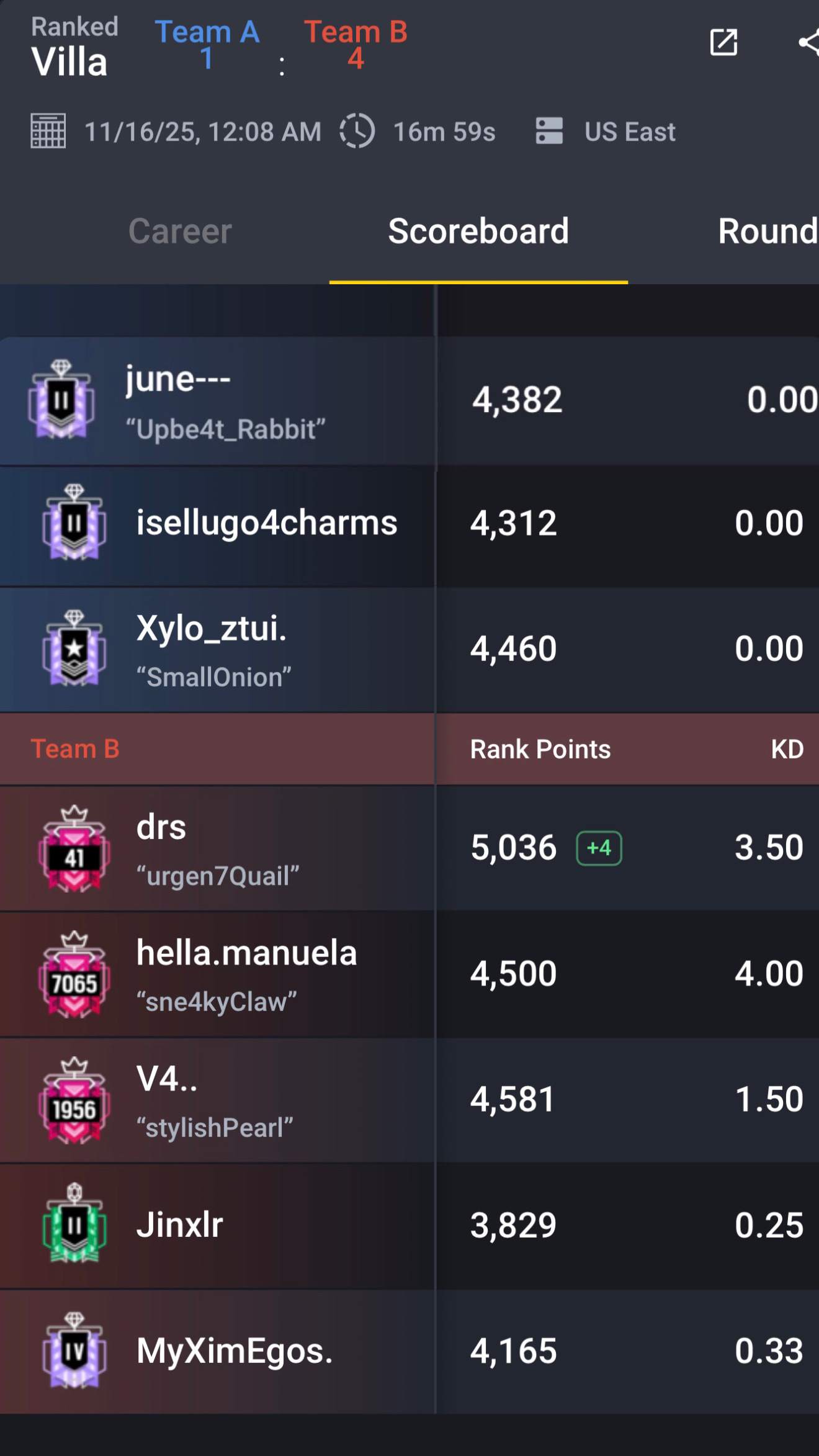
Task: Open V4.. player profile
Action: 167,1079
